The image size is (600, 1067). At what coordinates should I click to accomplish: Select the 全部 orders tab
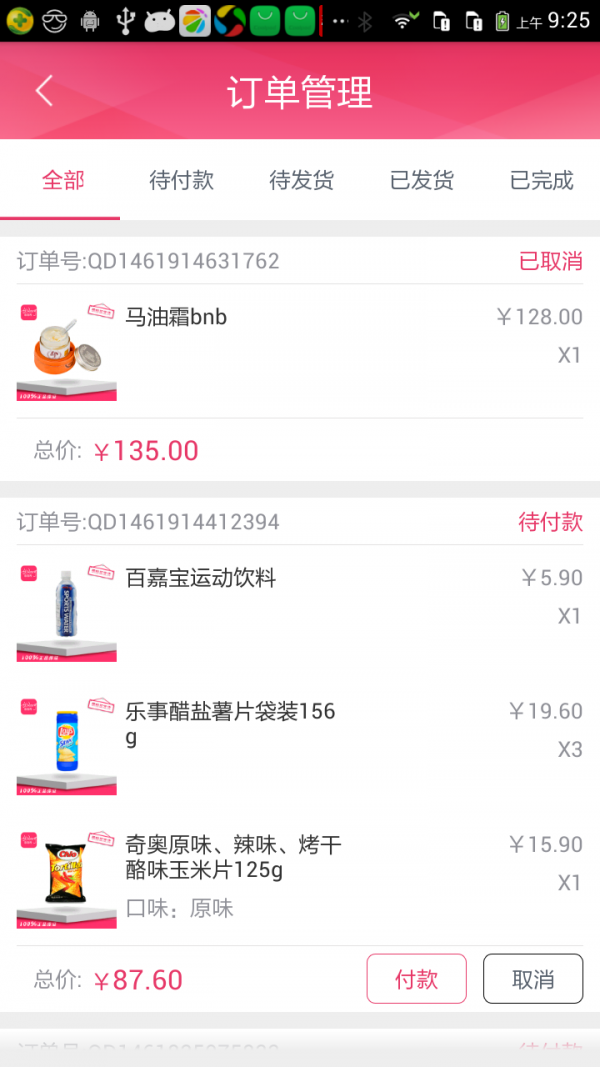click(x=62, y=181)
